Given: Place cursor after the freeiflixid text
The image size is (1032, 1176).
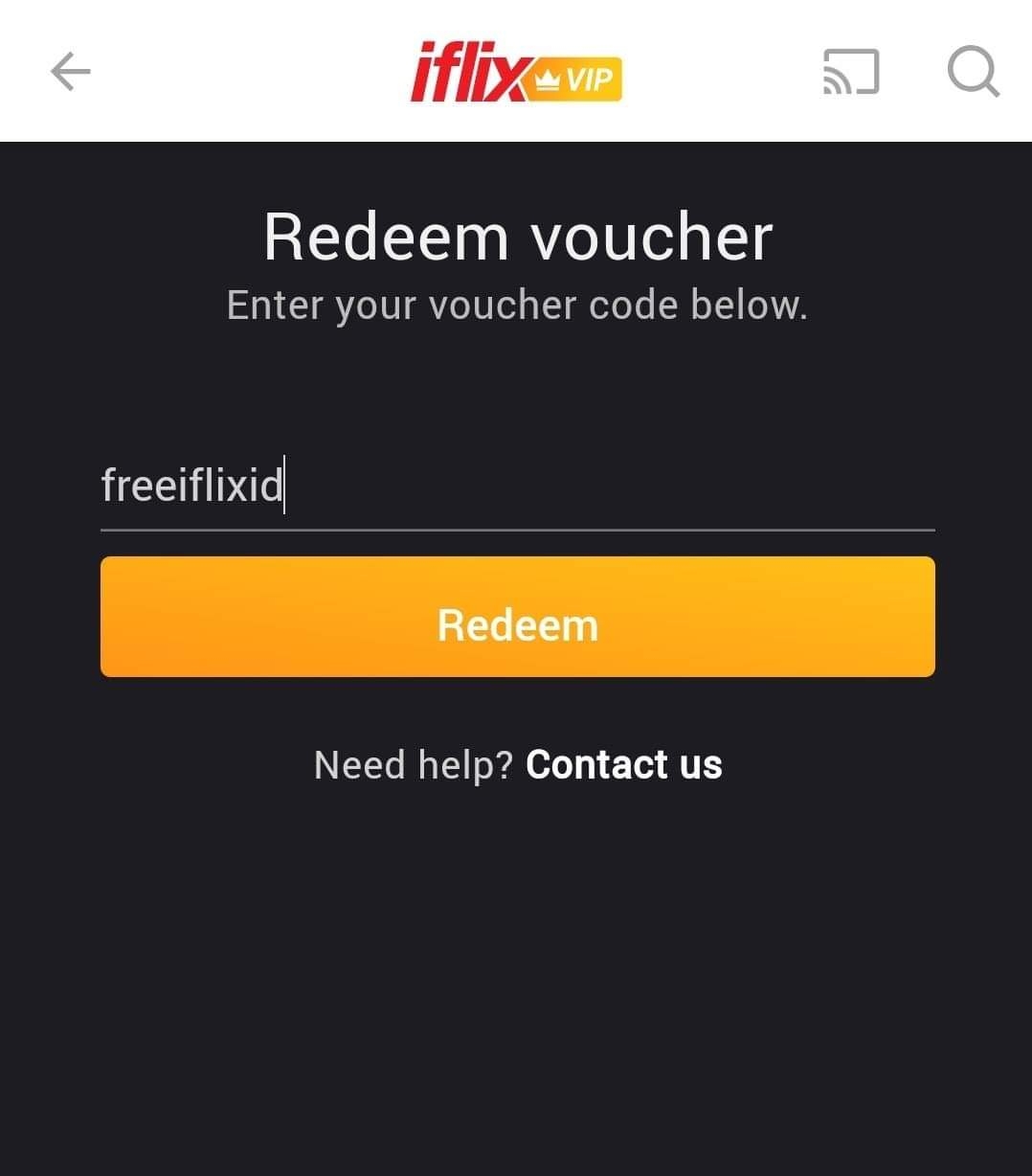Looking at the screenshot, I should (x=287, y=488).
